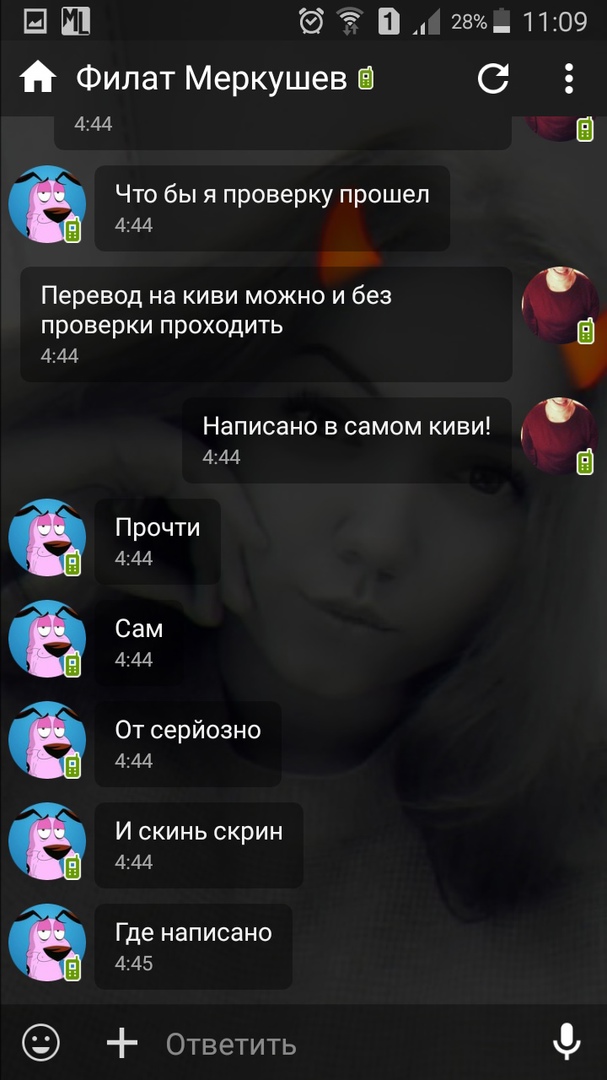
Task: Refresh the conversation
Action: pyautogui.click(x=493, y=78)
